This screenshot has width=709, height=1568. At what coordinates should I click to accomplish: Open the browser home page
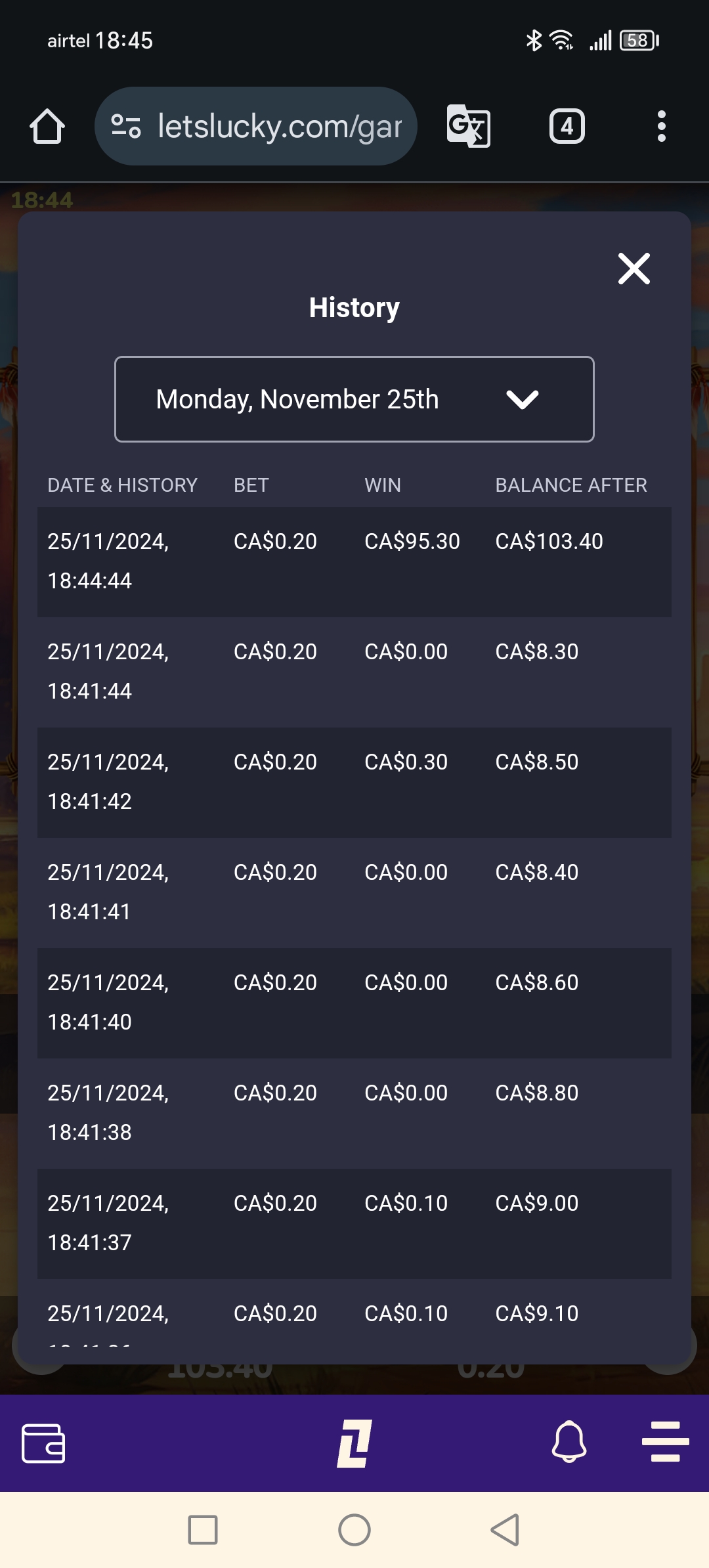coord(47,126)
